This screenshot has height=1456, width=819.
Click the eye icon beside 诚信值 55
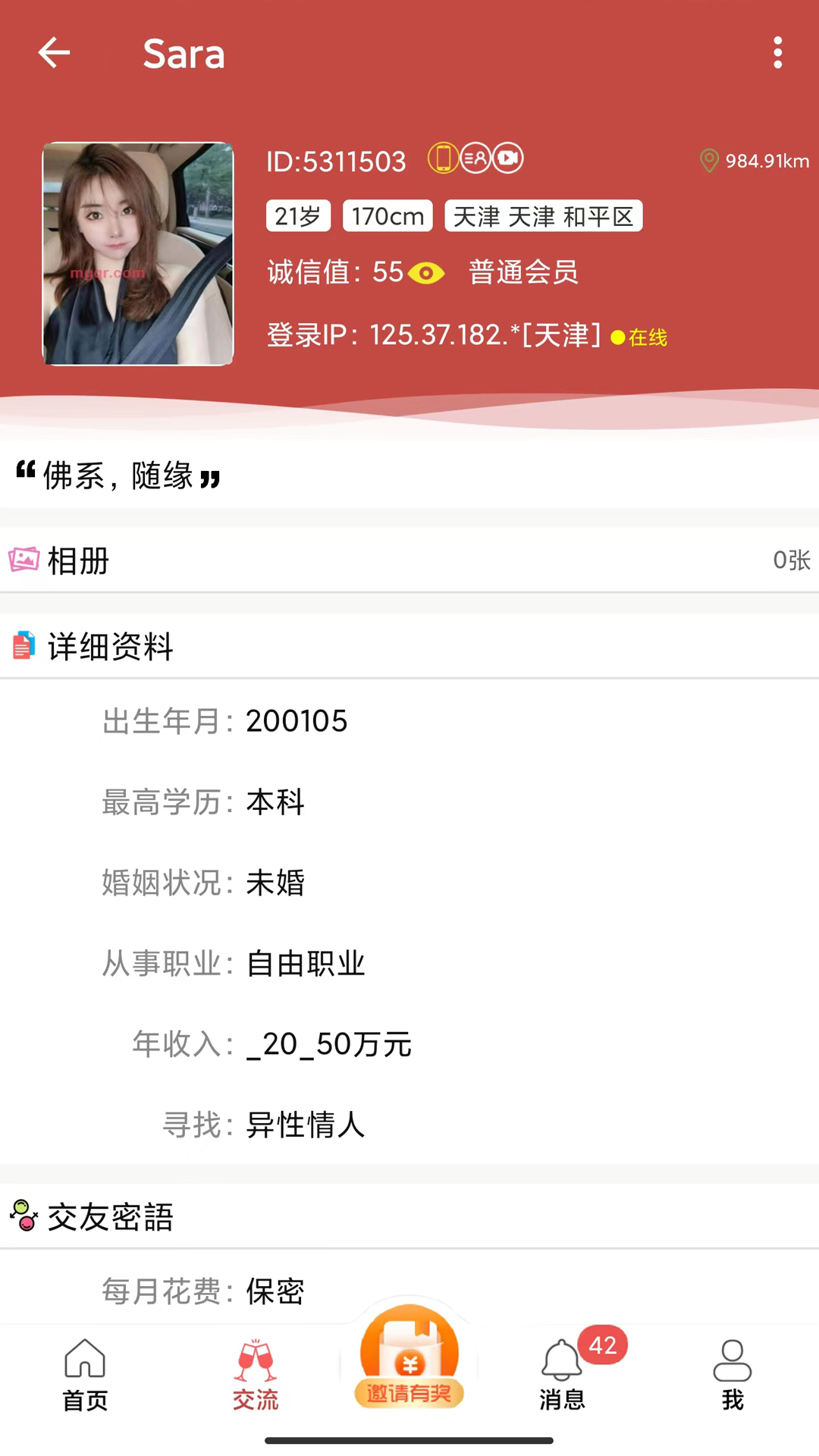coord(425,273)
